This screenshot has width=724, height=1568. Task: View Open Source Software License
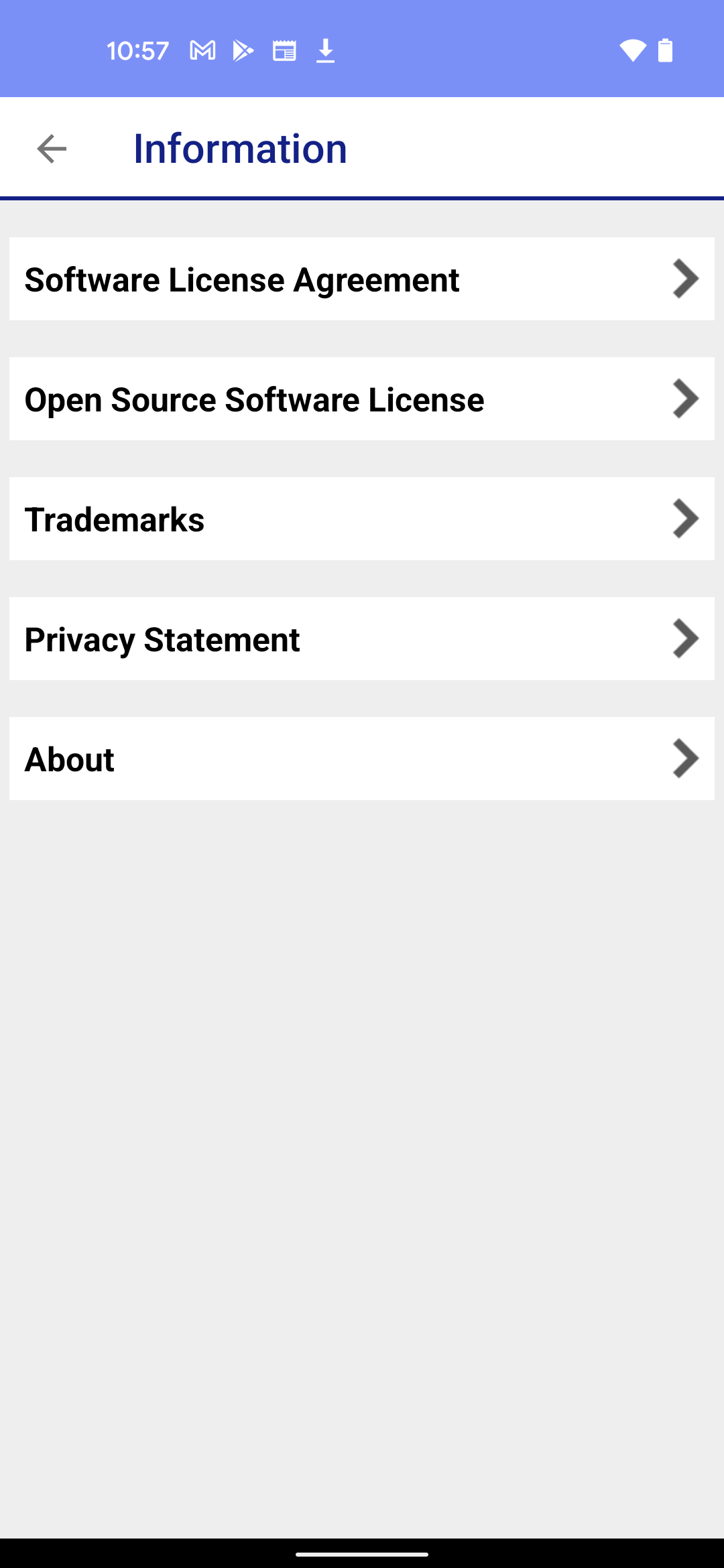[362, 399]
